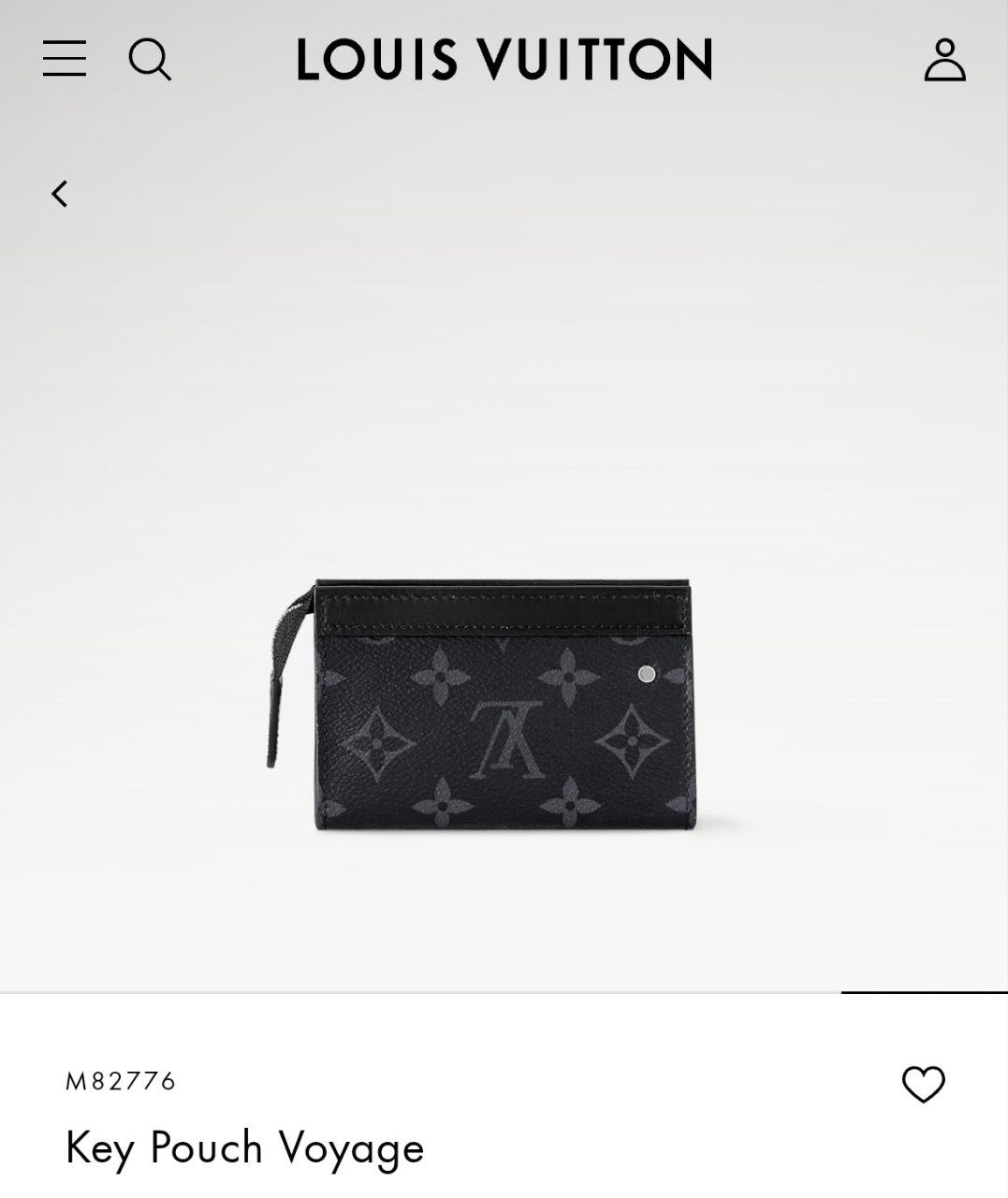Add Key Pouch Voyage to wishlist
The image size is (1008, 1198).
click(x=923, y=1084)
